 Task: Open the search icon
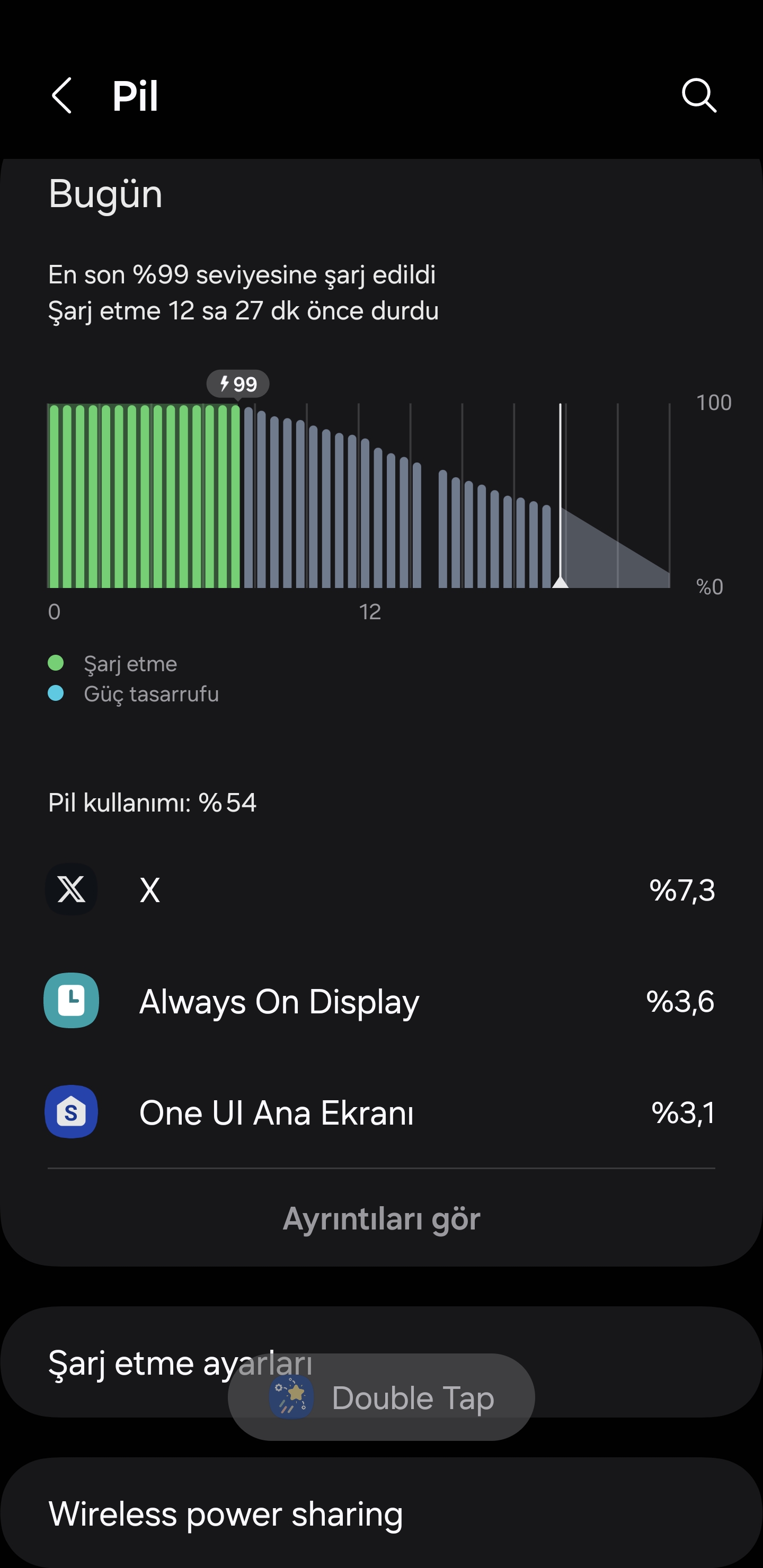[698, 95]
